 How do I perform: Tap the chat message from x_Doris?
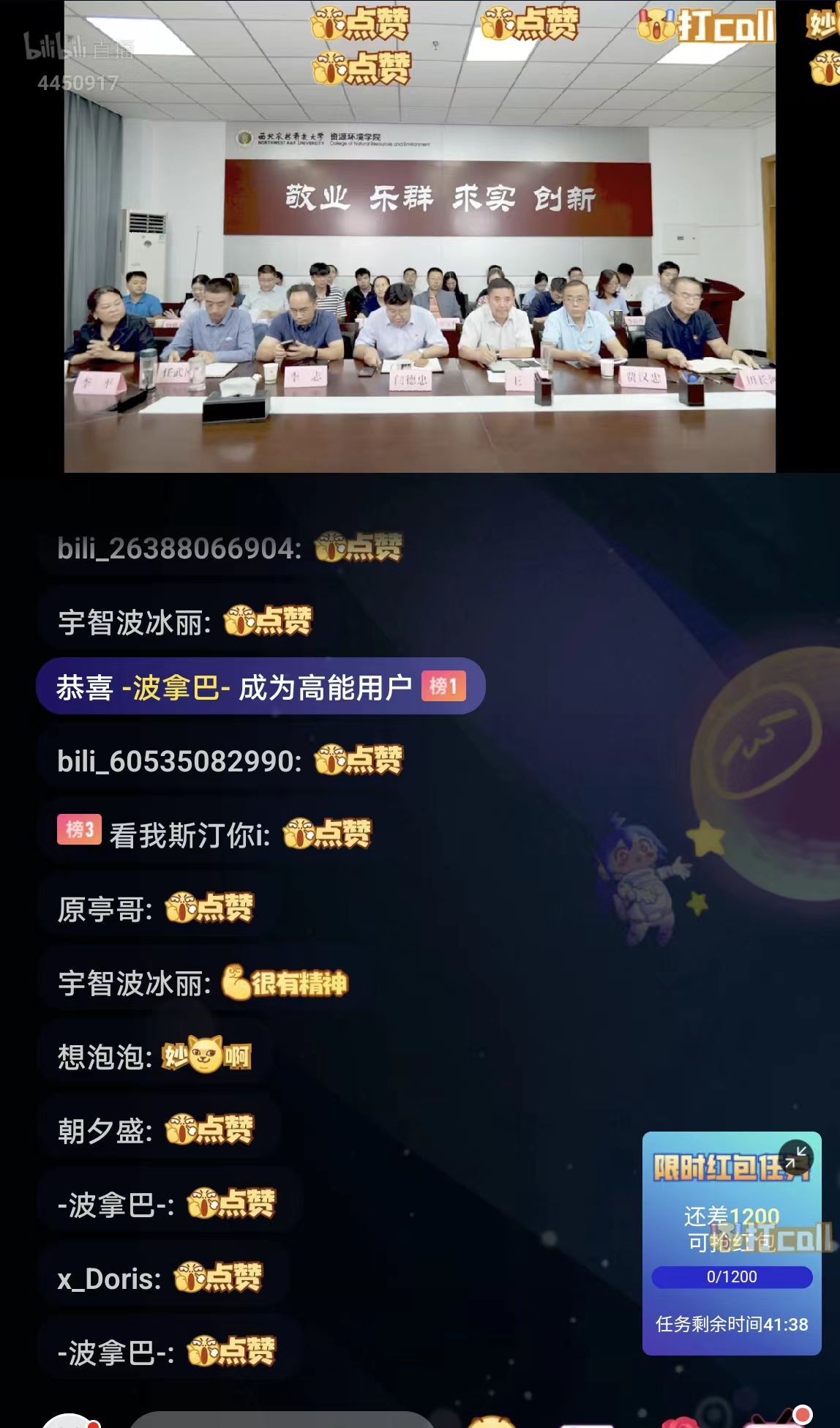coord(160,1278)
